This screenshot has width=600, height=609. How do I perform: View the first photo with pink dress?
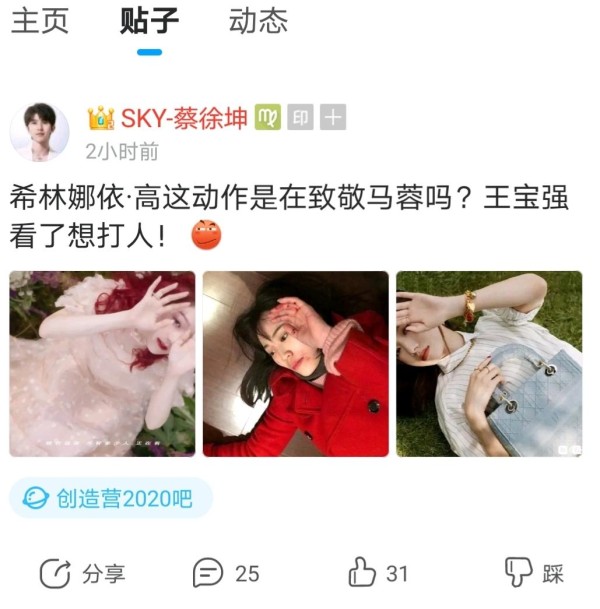tap(102, 364)
